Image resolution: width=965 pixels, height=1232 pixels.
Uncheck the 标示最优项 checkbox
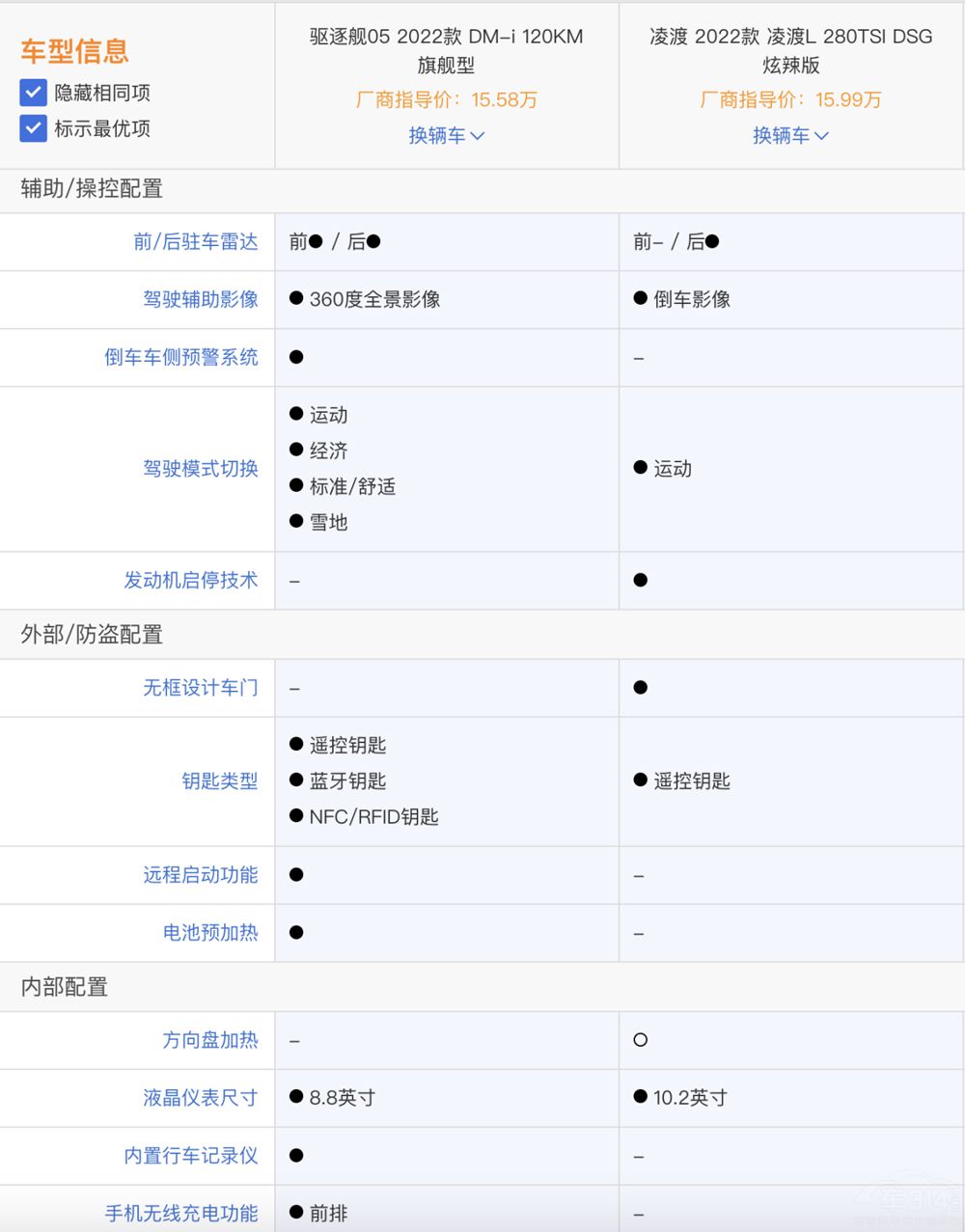click(34, 128)
